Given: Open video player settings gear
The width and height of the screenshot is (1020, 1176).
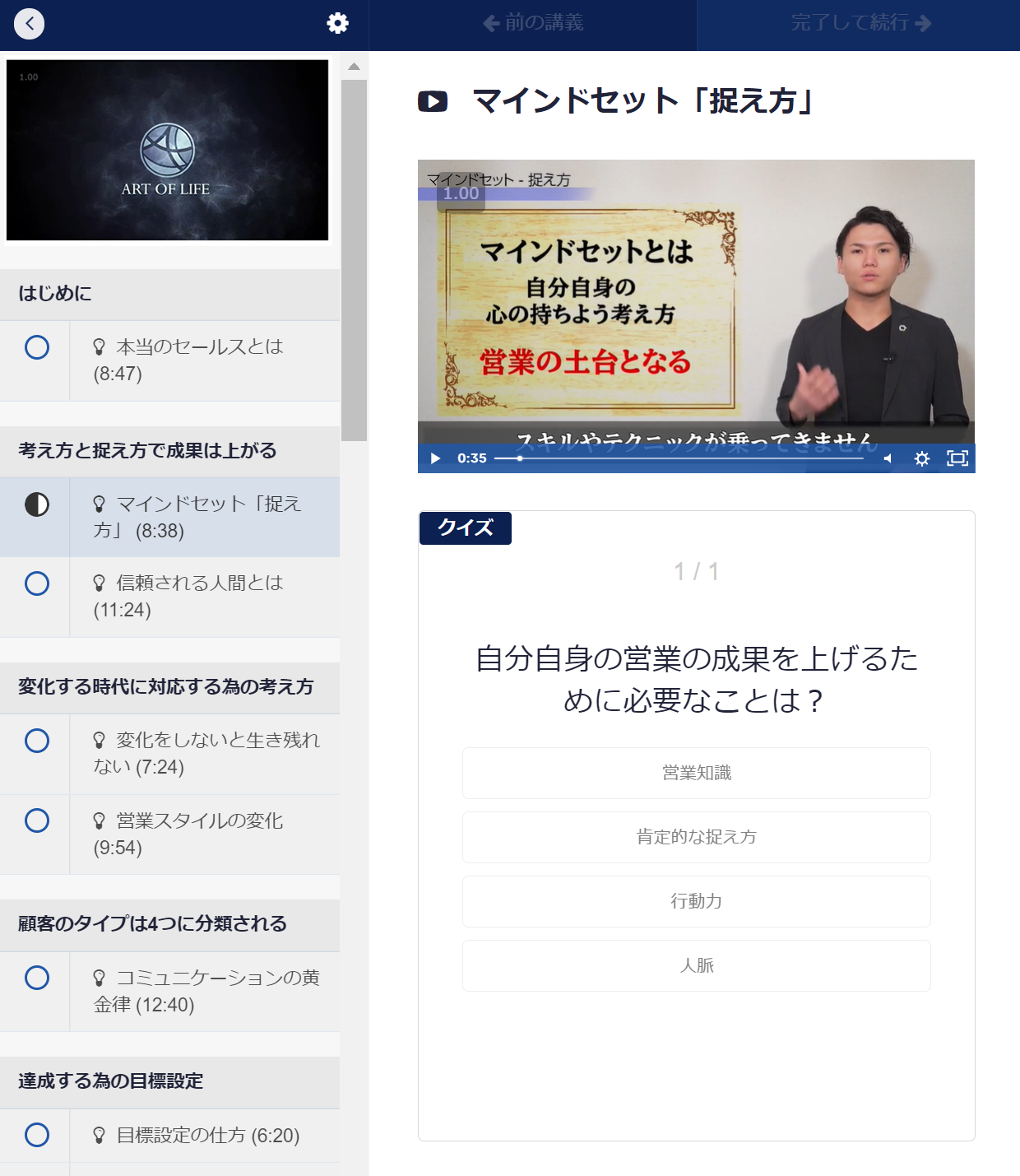Looking at the screenshot, I should tap(922, 458).
